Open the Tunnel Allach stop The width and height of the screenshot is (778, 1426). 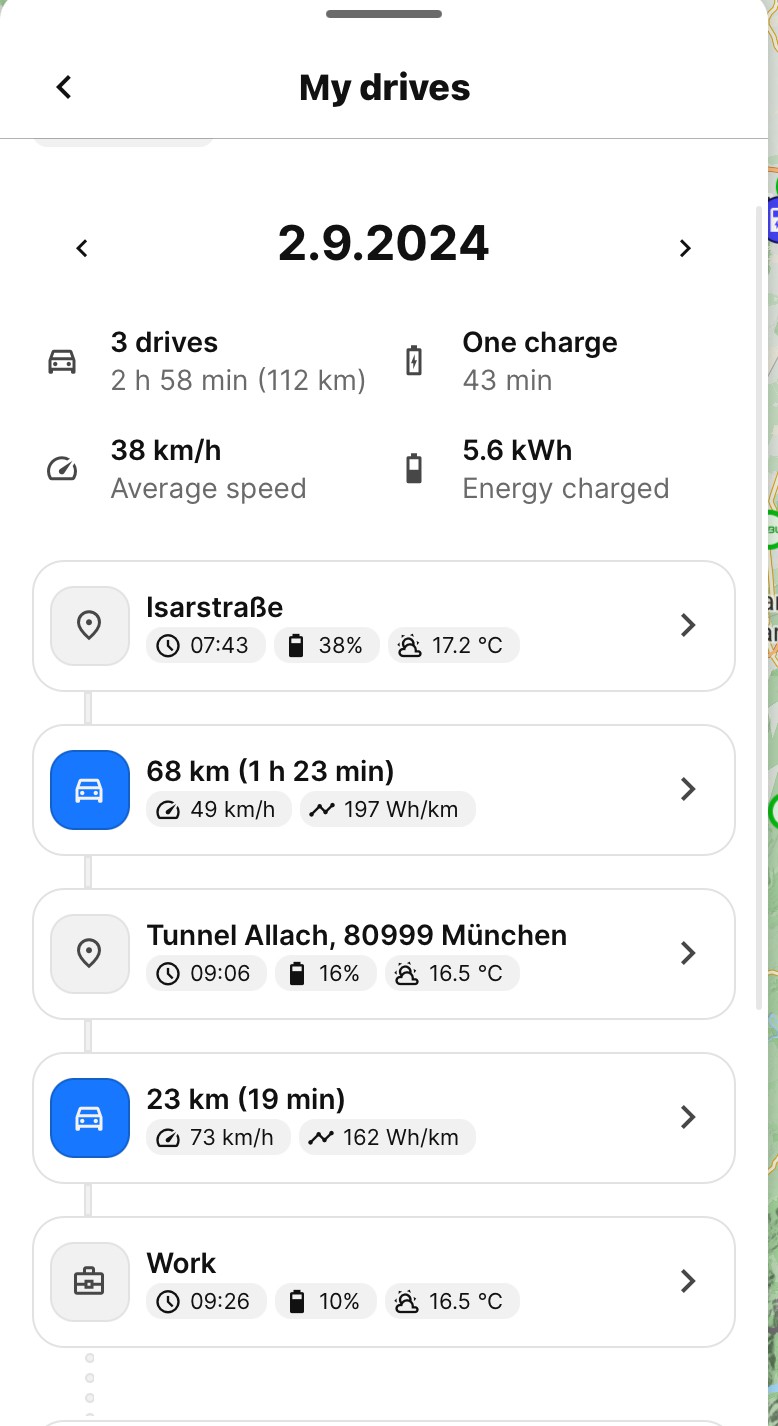pyautogui.click(x=384, y=954)
